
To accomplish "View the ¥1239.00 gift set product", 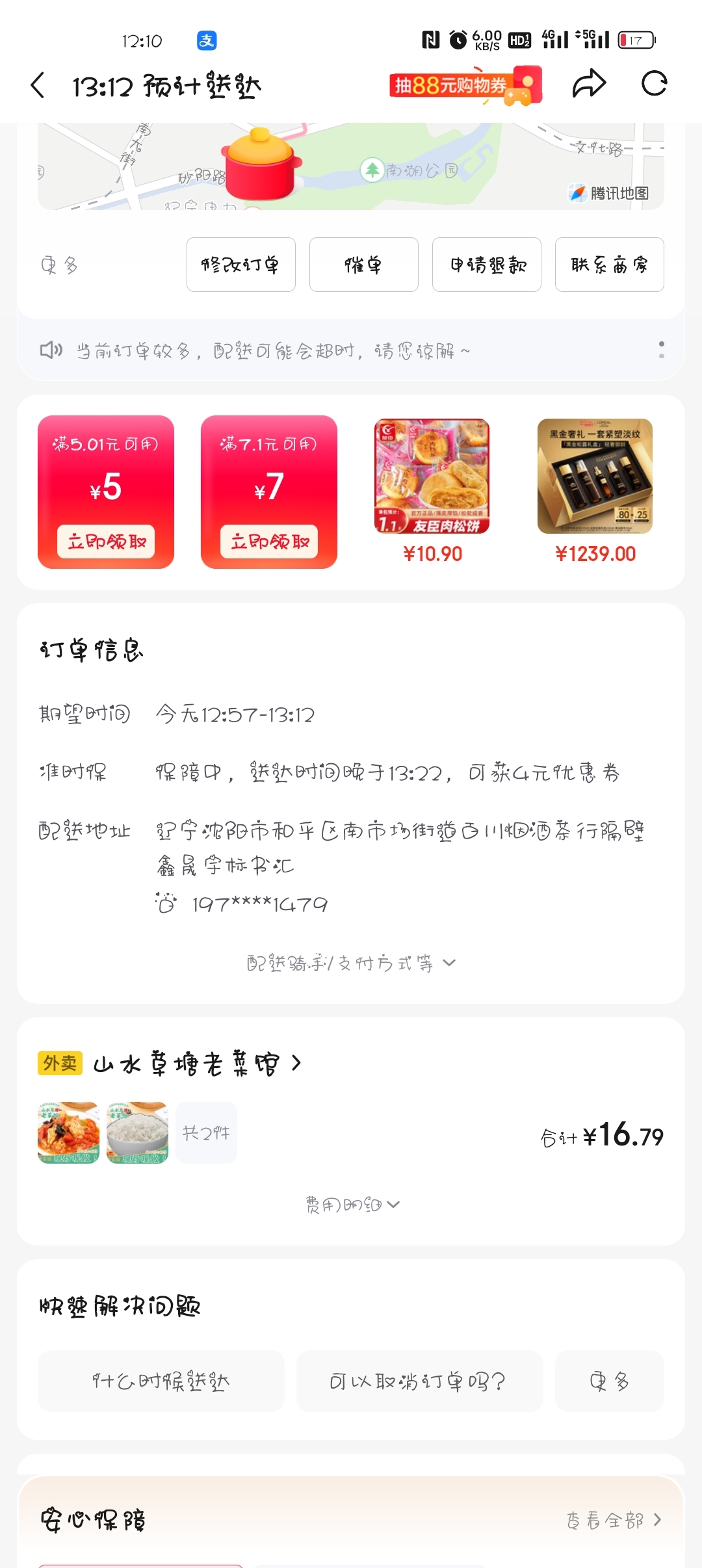I will tap(595, 491).
